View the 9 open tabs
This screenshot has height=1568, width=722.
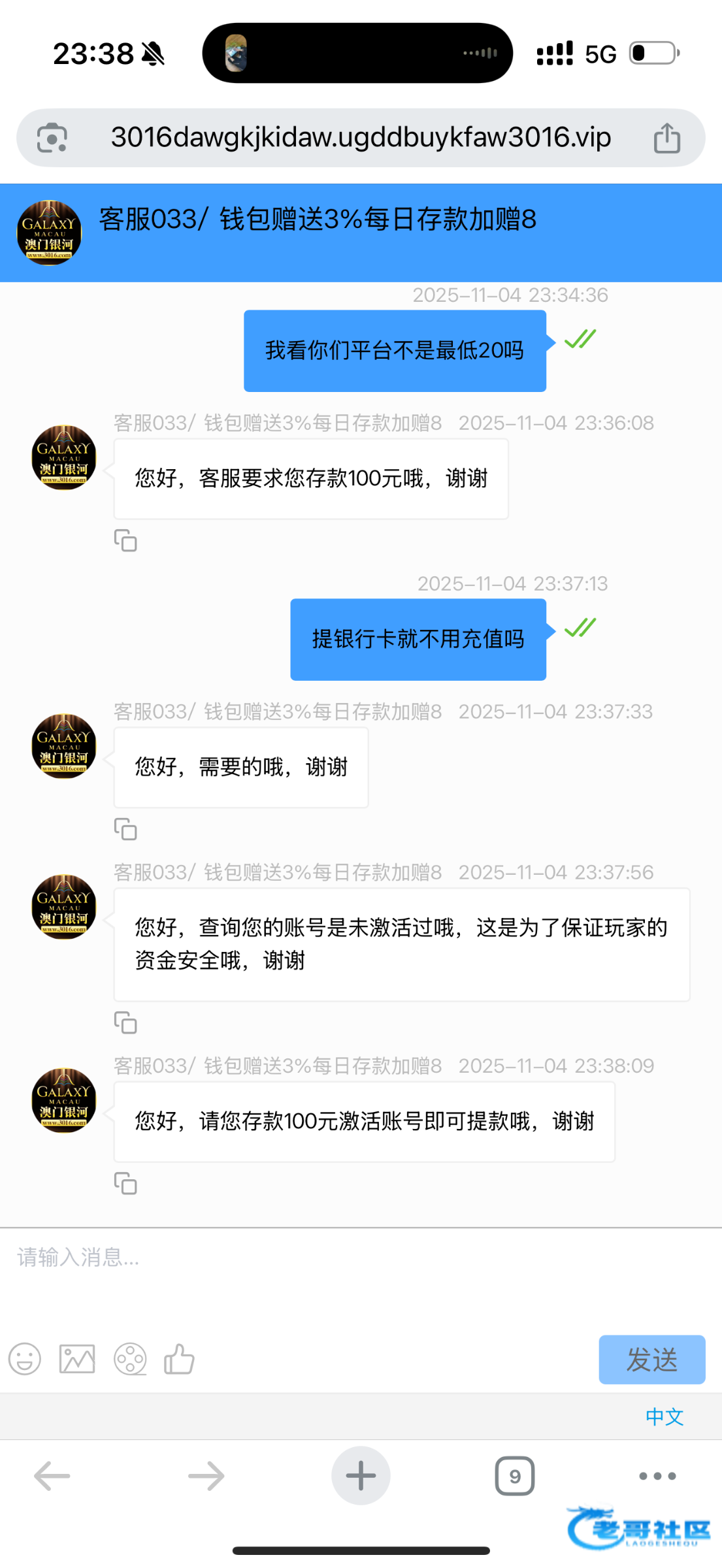[x=515, y=1476]
